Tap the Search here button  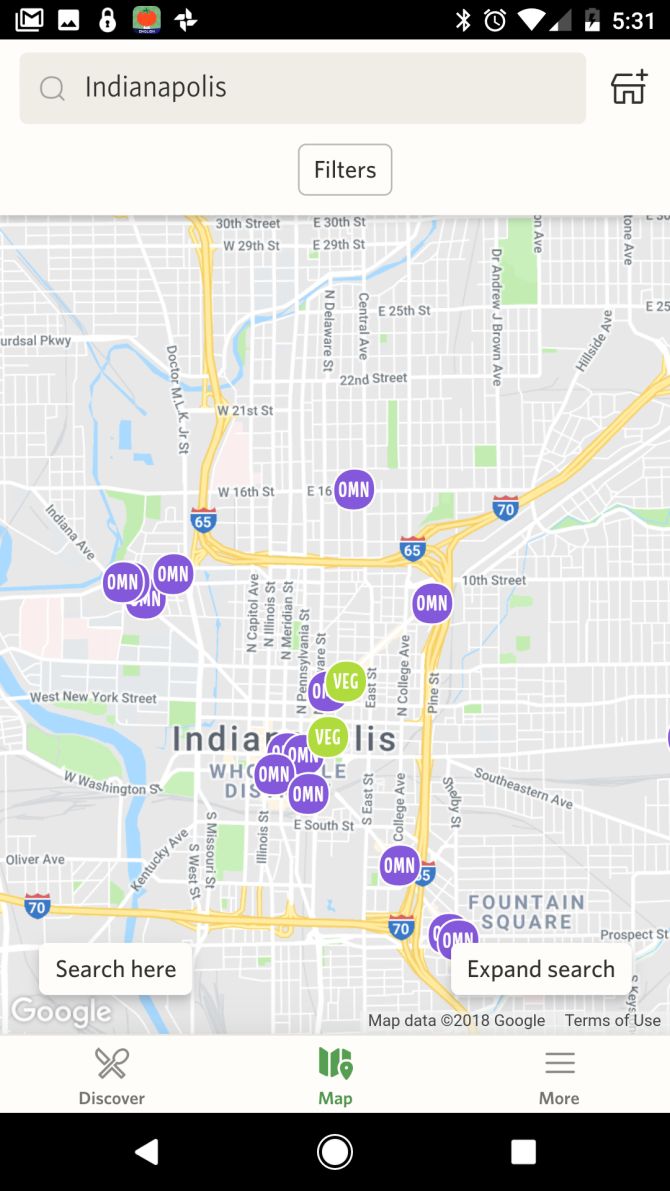pyautogui.click(x=115, y=969)
